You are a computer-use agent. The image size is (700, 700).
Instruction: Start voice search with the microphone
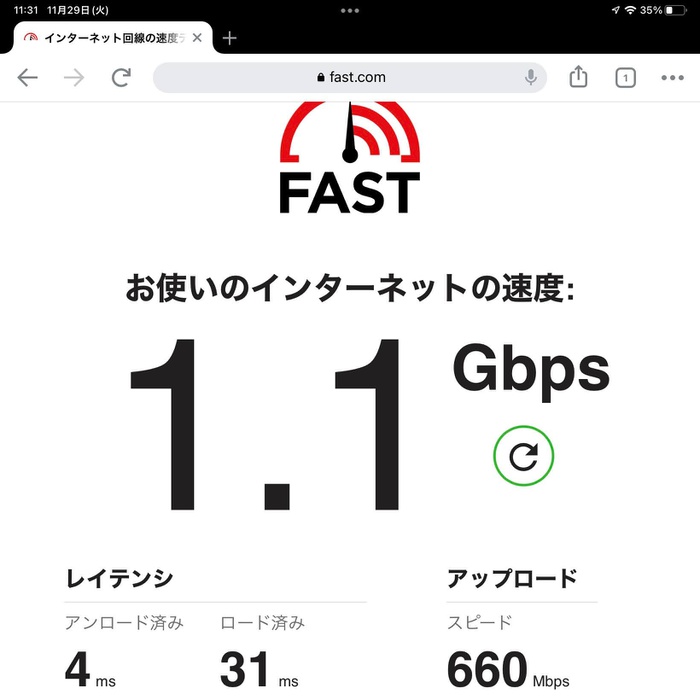[531, 77]
